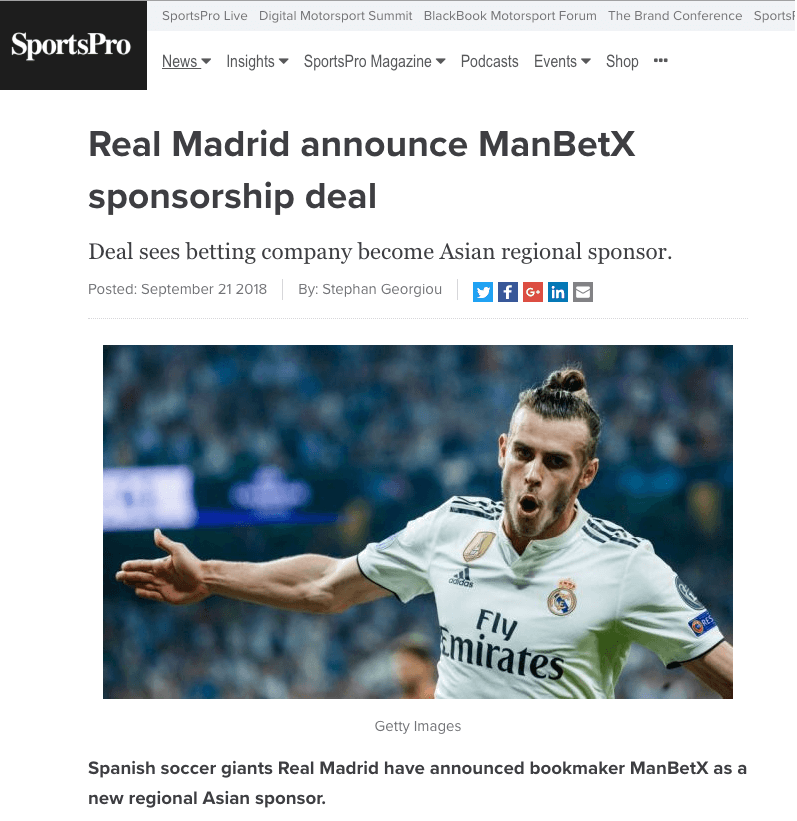The image size is (797, 821).
Task: Go to the Shop page
Action: pos(622,62)
